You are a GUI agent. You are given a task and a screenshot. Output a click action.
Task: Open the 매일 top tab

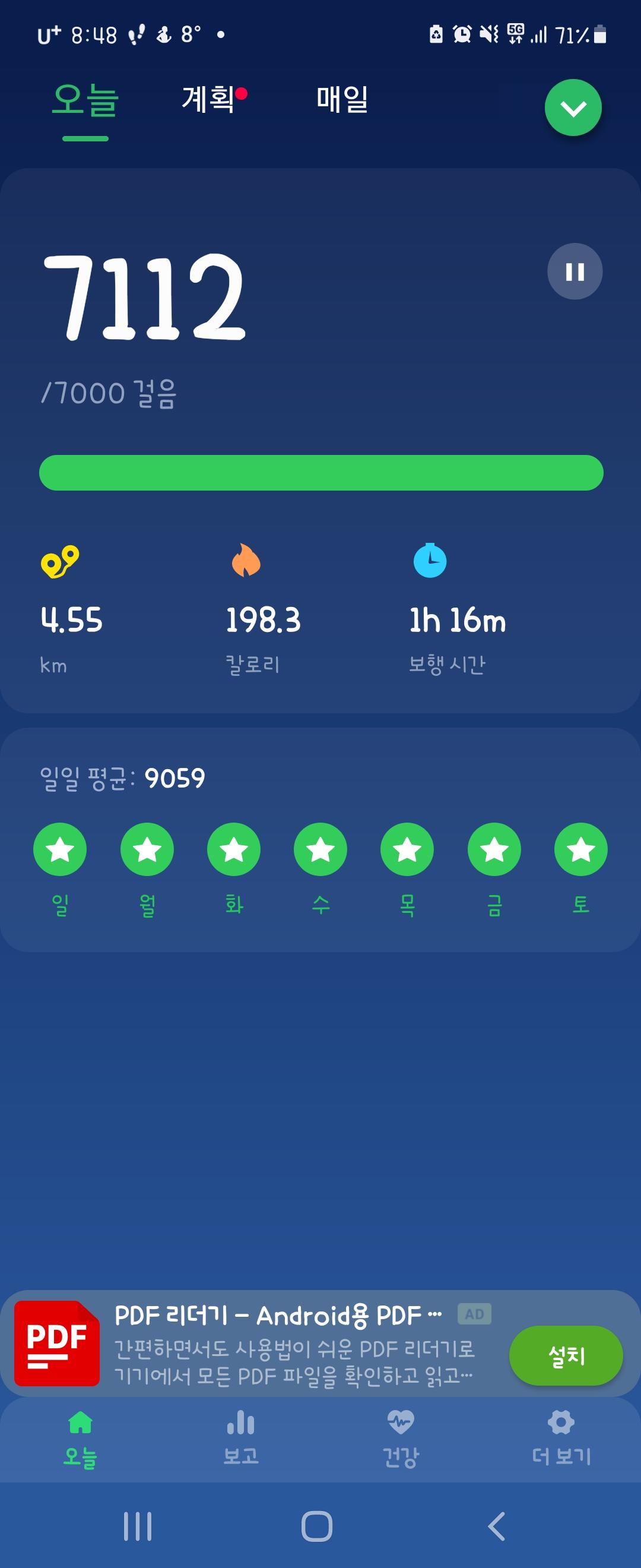point(342,100)
